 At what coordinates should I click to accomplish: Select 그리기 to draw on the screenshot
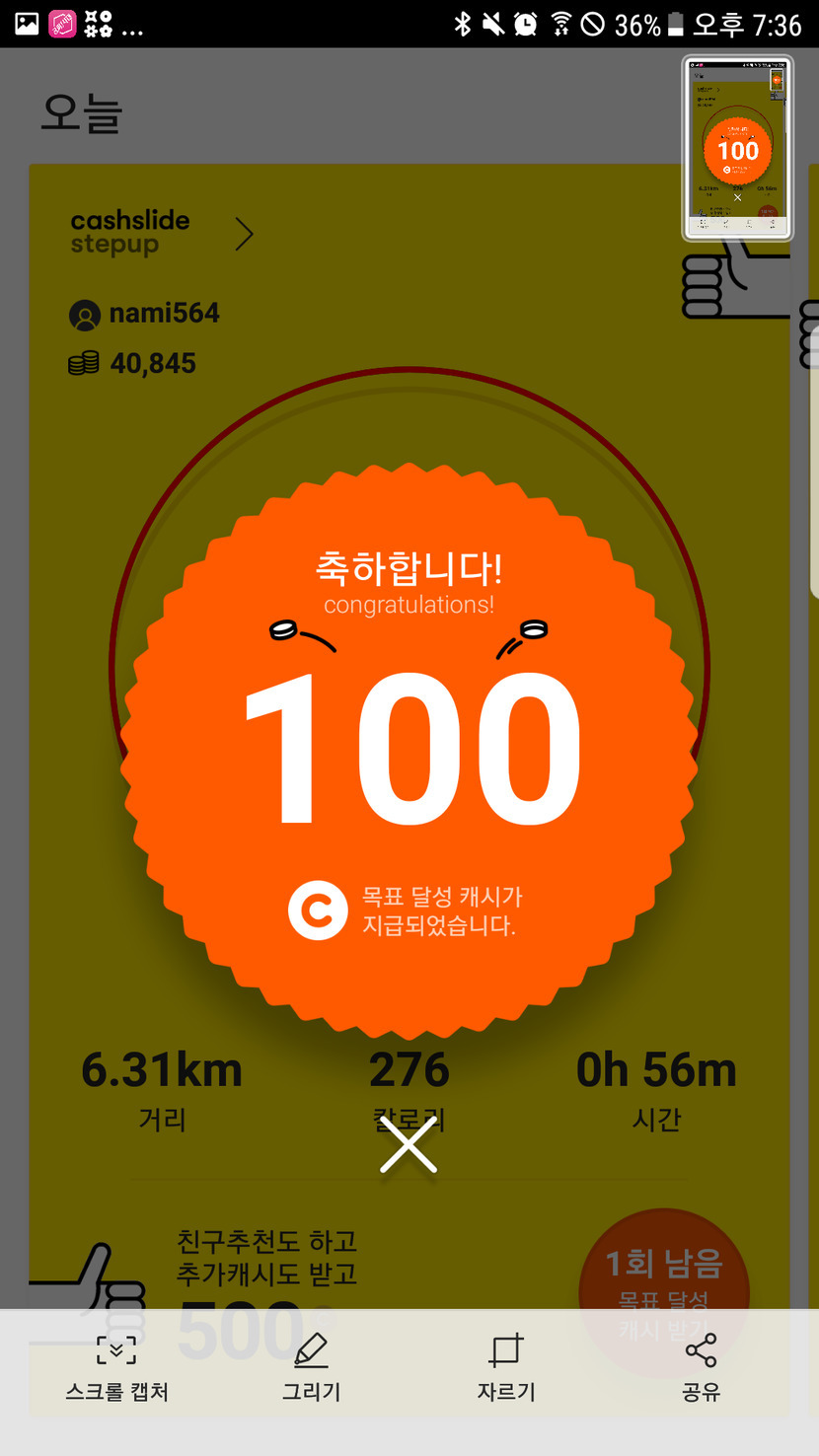[311, 1366]
